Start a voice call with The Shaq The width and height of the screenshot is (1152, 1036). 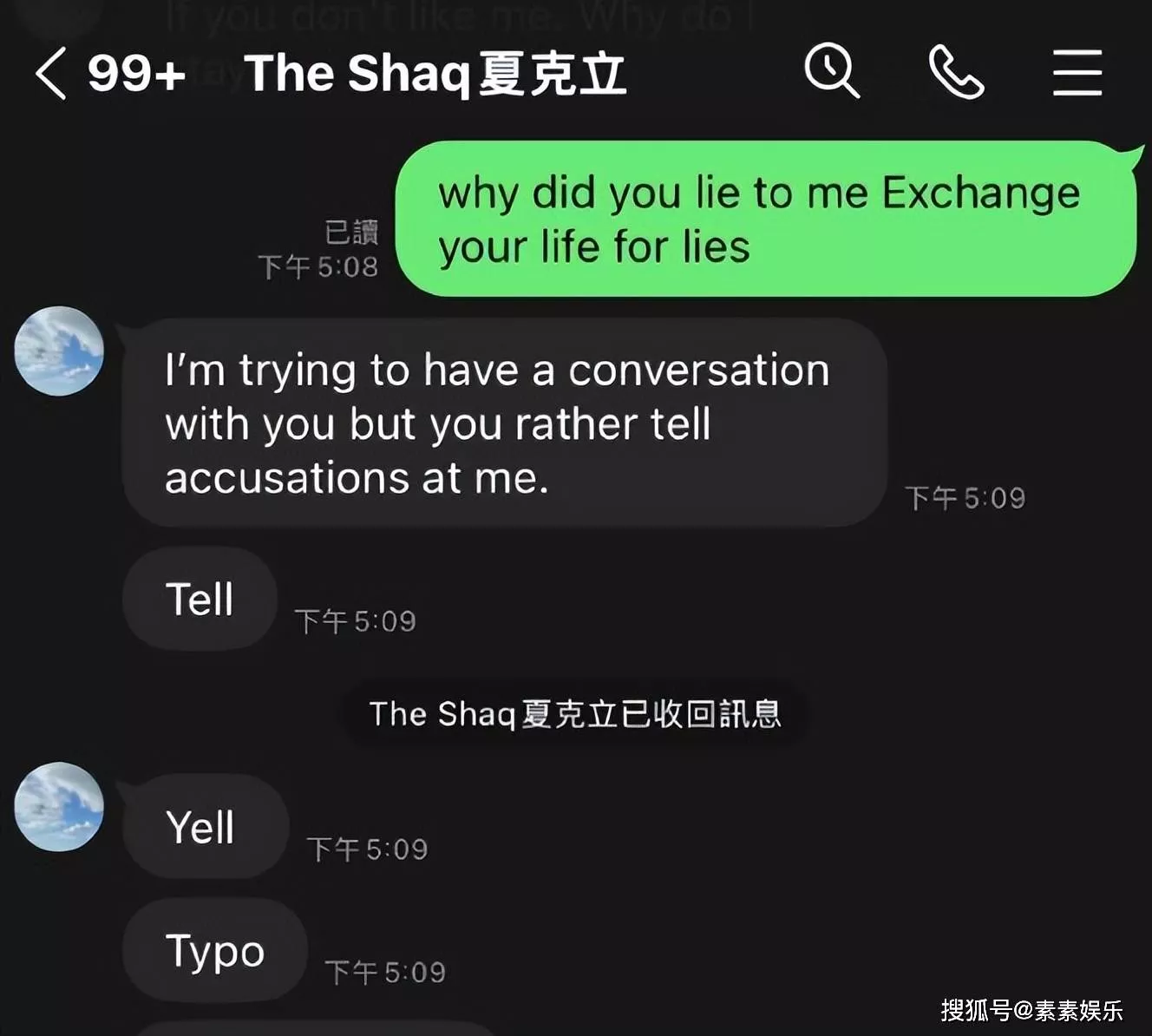pos(956,72)
